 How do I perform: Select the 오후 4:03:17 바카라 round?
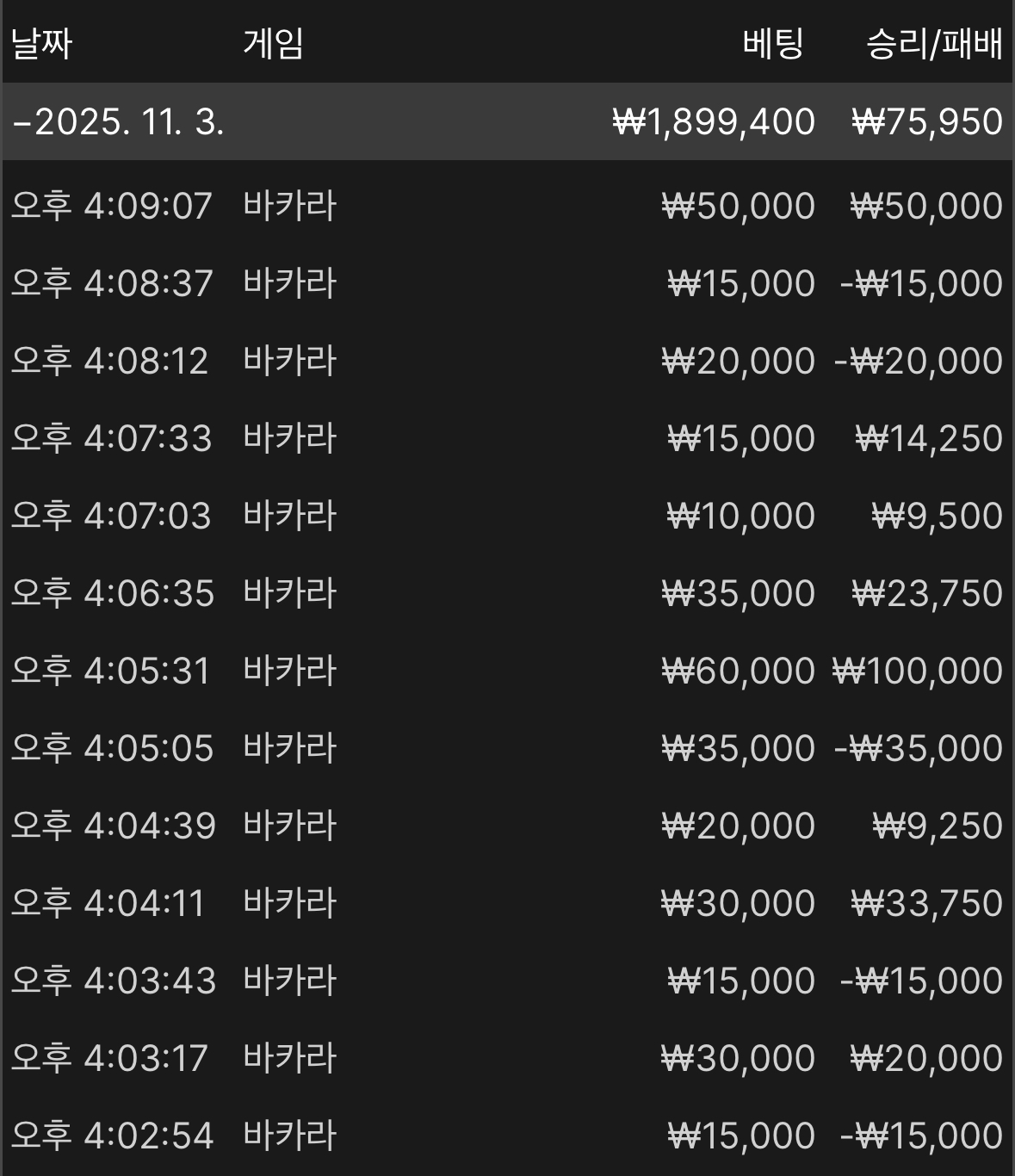pos(506,1059)
